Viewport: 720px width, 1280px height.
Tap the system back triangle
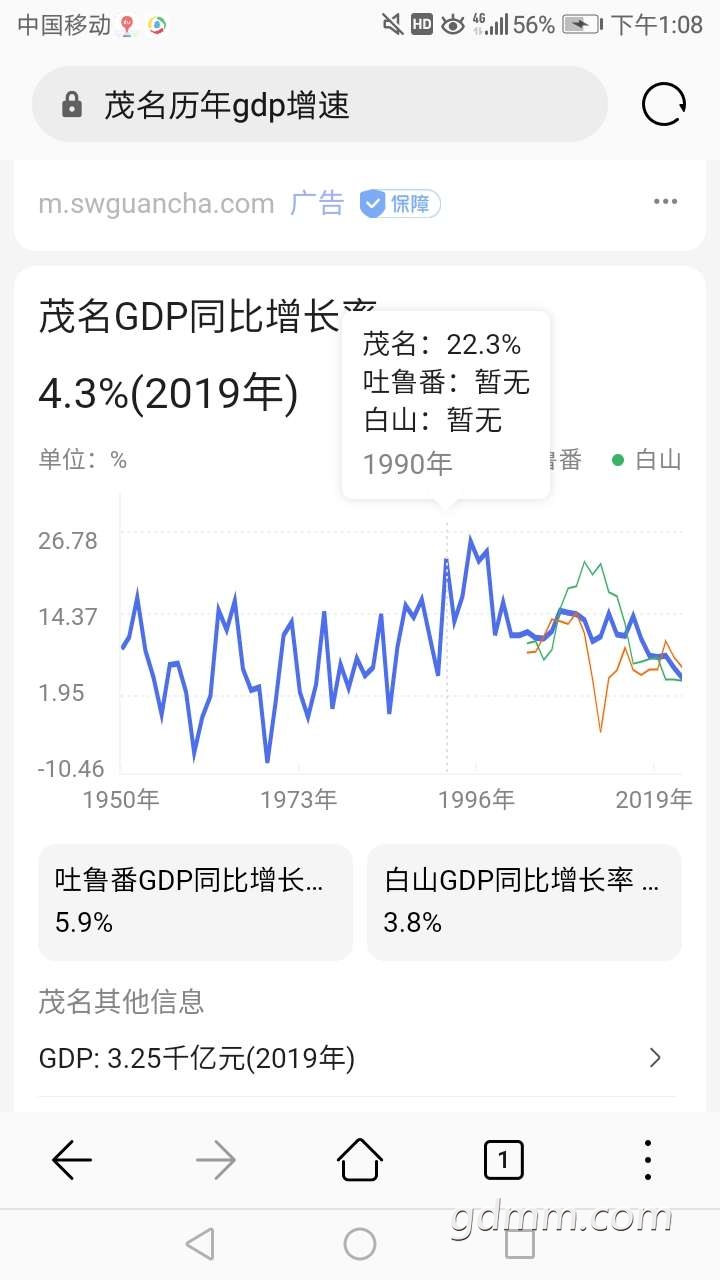click(x=200, y=1244)
